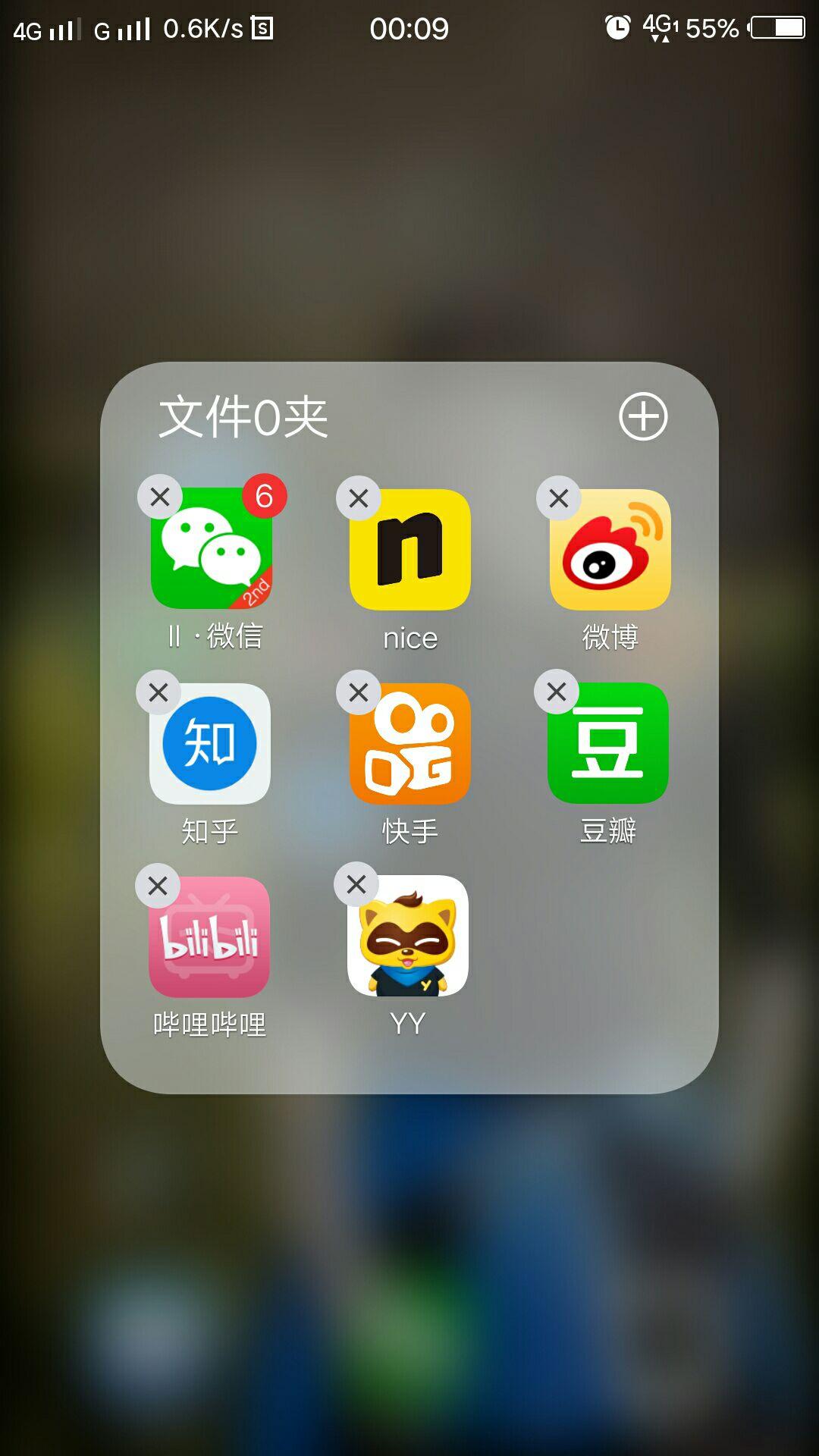
Task: Delete 微博 with its X badge
Action: point(559,498)
